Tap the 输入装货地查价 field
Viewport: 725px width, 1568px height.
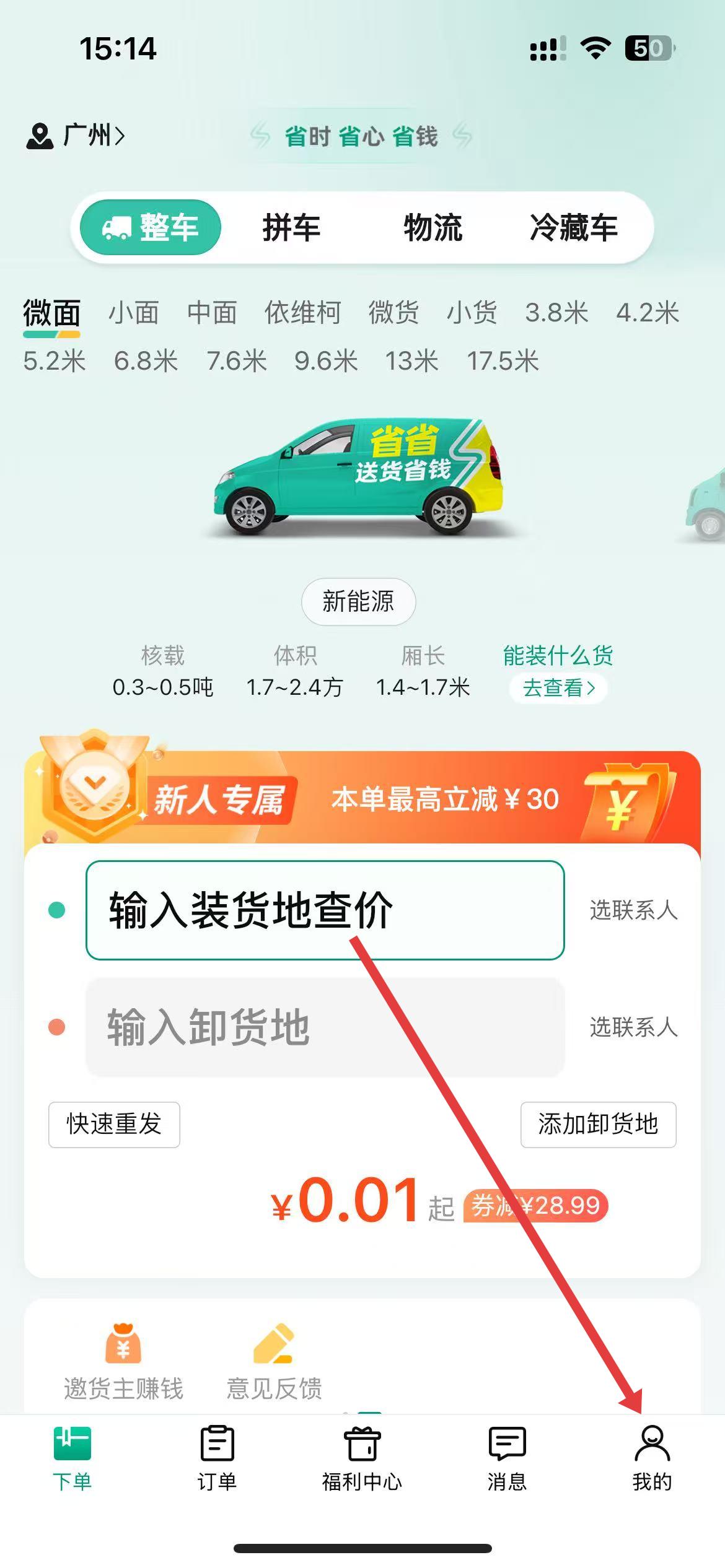pos(325,910)
